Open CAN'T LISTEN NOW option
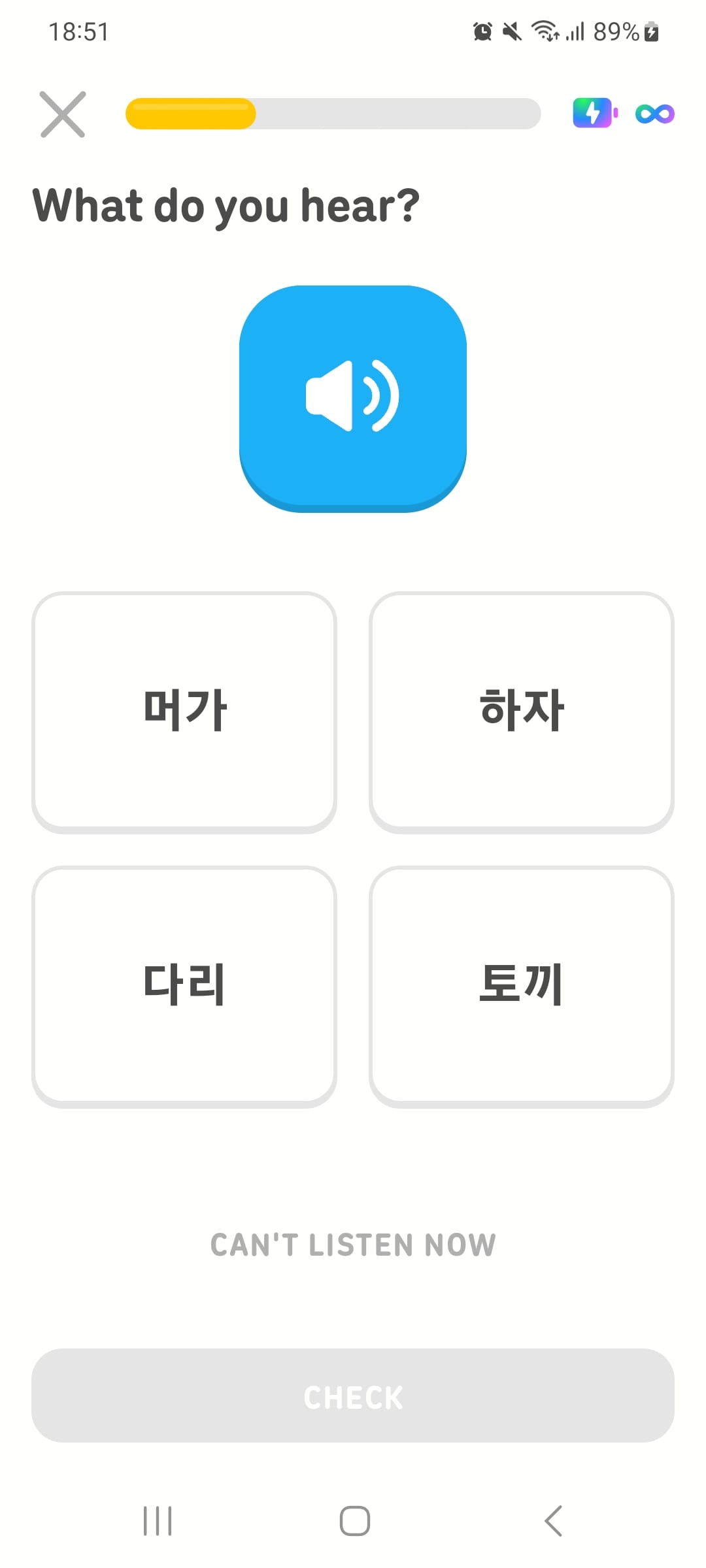706x1568 pixels. point(353,1243)
